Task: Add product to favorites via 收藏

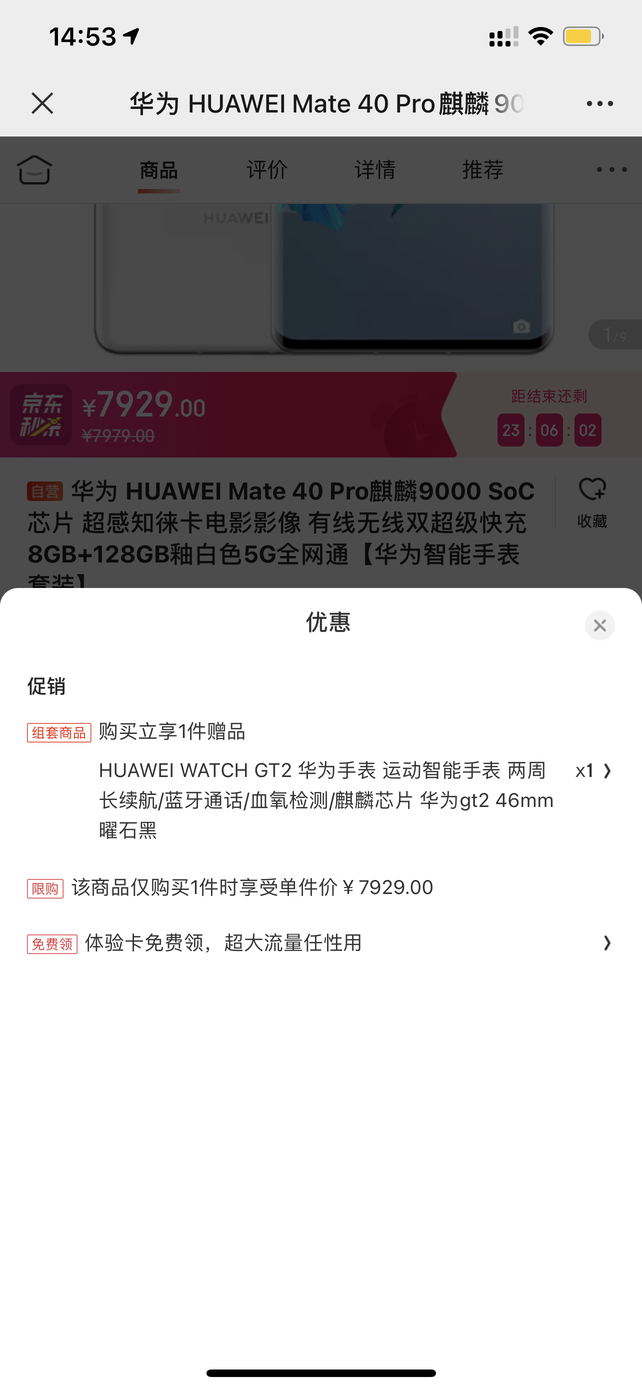Action: tap(592, 502)
